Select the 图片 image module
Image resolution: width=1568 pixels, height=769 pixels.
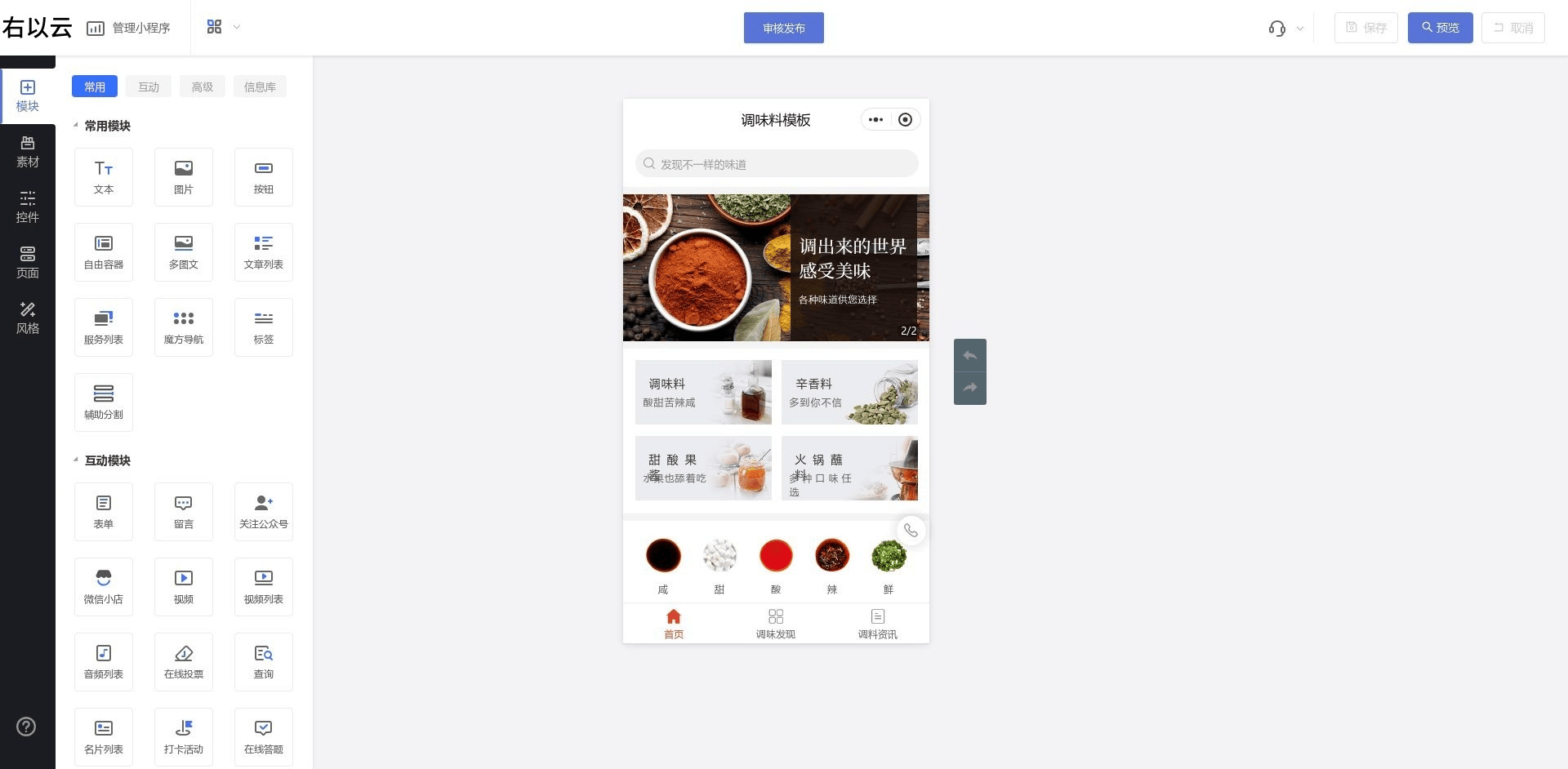point(184,177)
